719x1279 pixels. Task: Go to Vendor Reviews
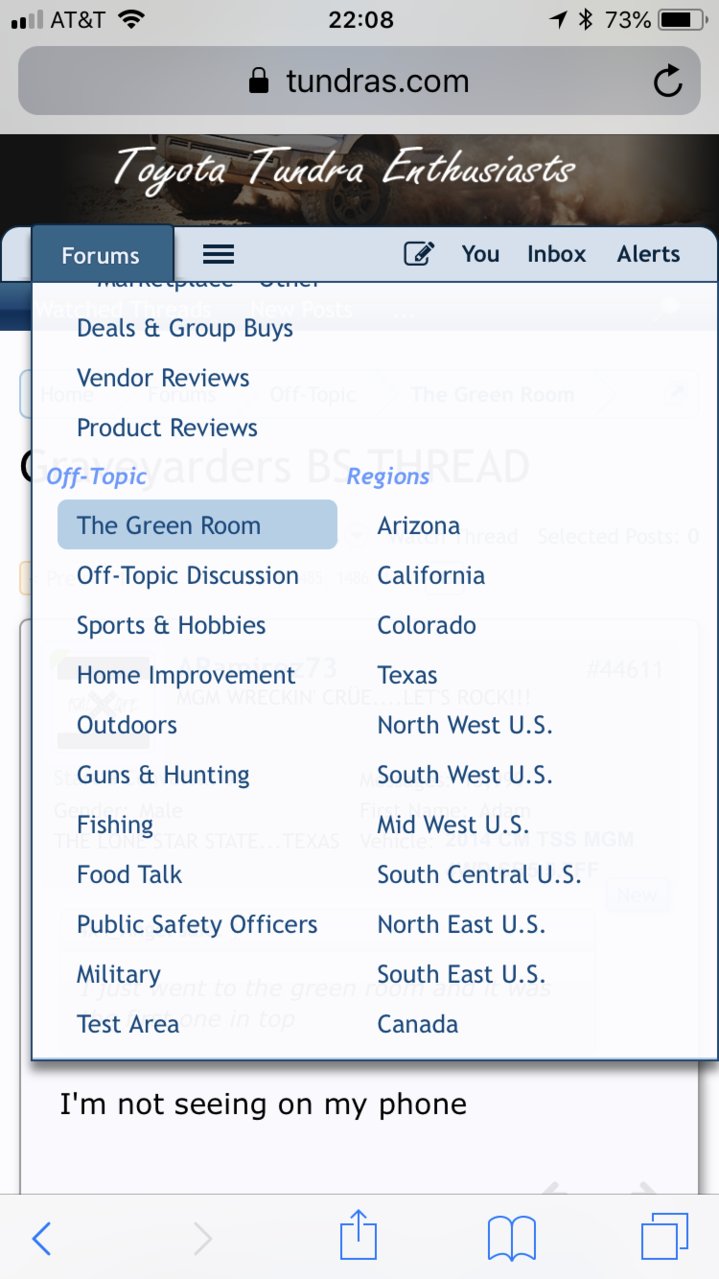tap(163, 378)
